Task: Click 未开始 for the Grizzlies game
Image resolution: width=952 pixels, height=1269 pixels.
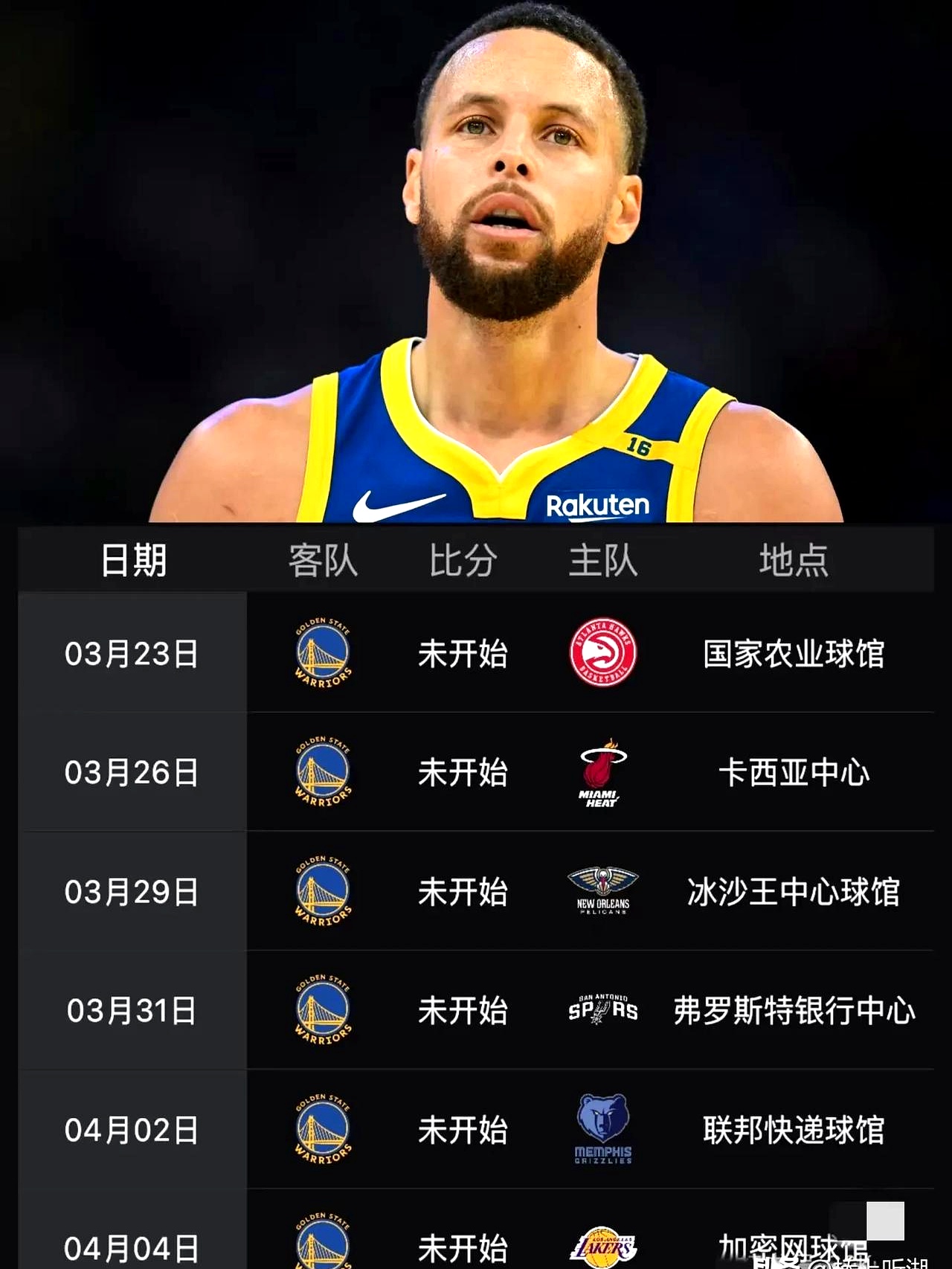Action: pyautogui.click(x=464, y=1130)
